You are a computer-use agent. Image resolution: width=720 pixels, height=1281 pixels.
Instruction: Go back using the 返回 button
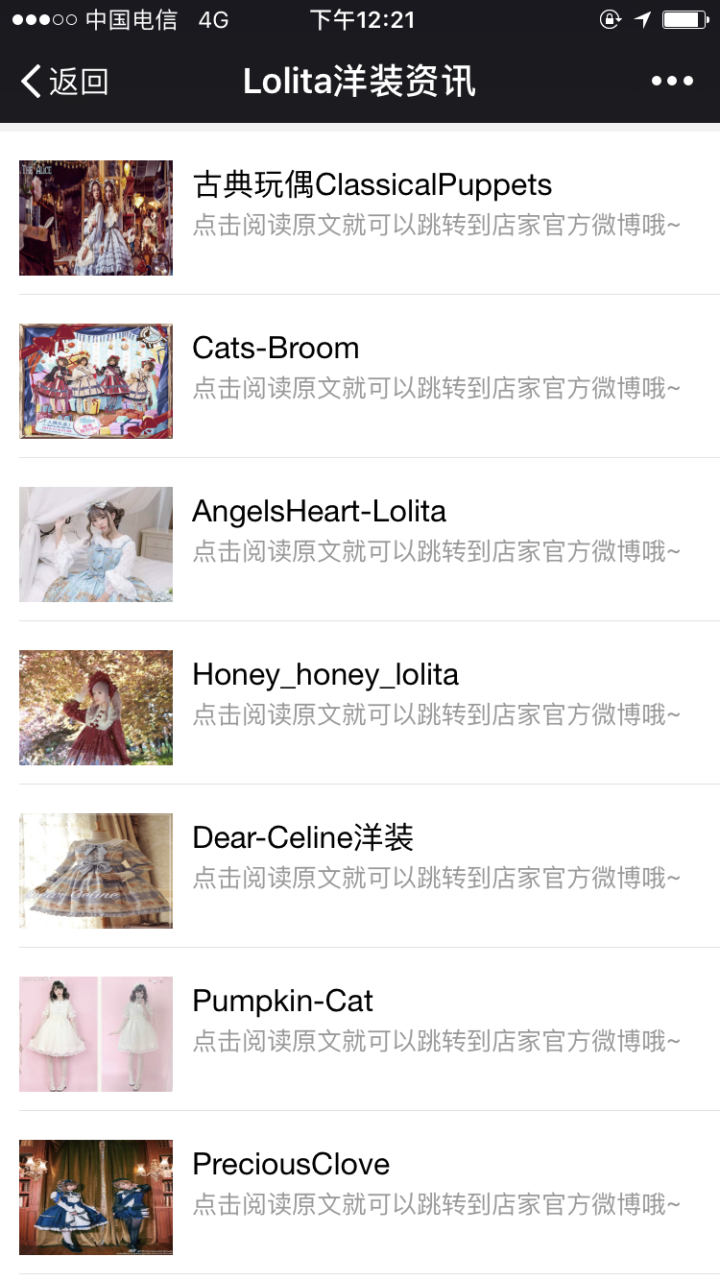[65, 82]
